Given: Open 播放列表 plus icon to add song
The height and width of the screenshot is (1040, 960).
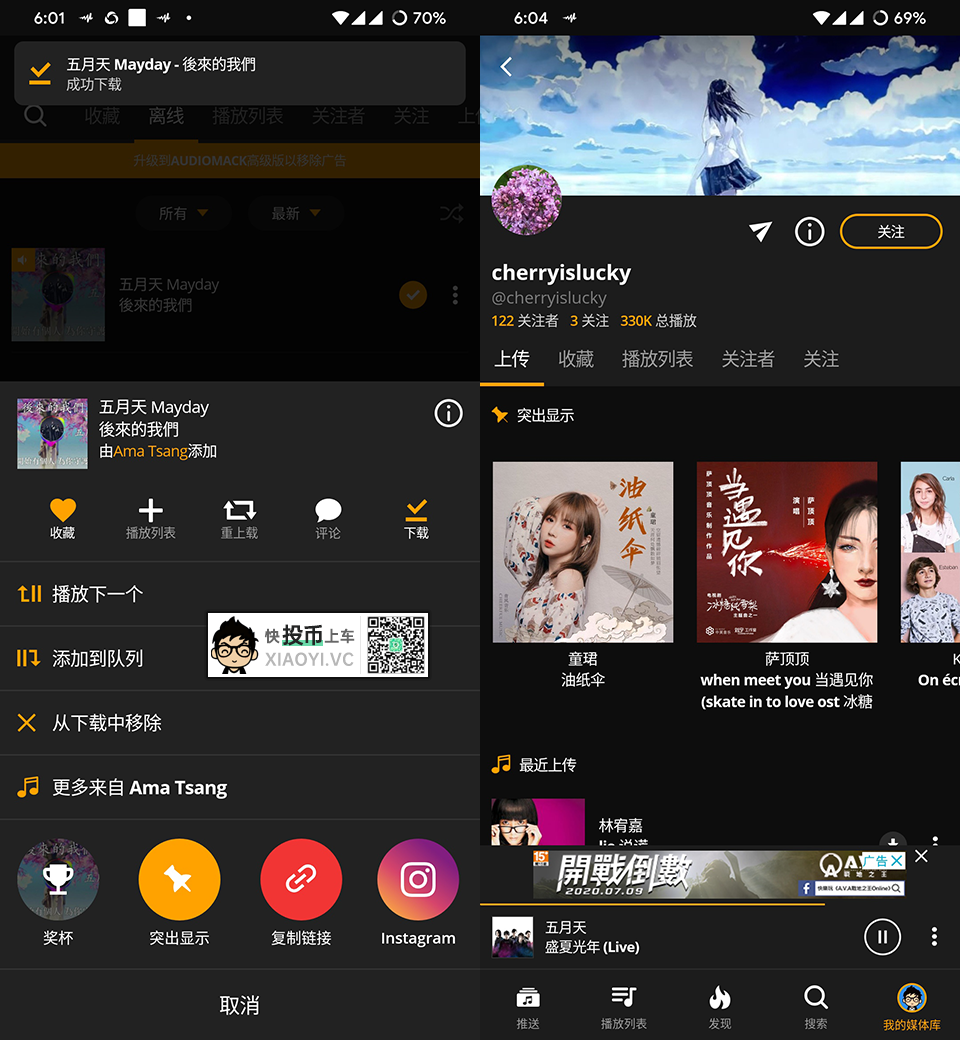Looking at the screenshot, I should coord(151,510).
